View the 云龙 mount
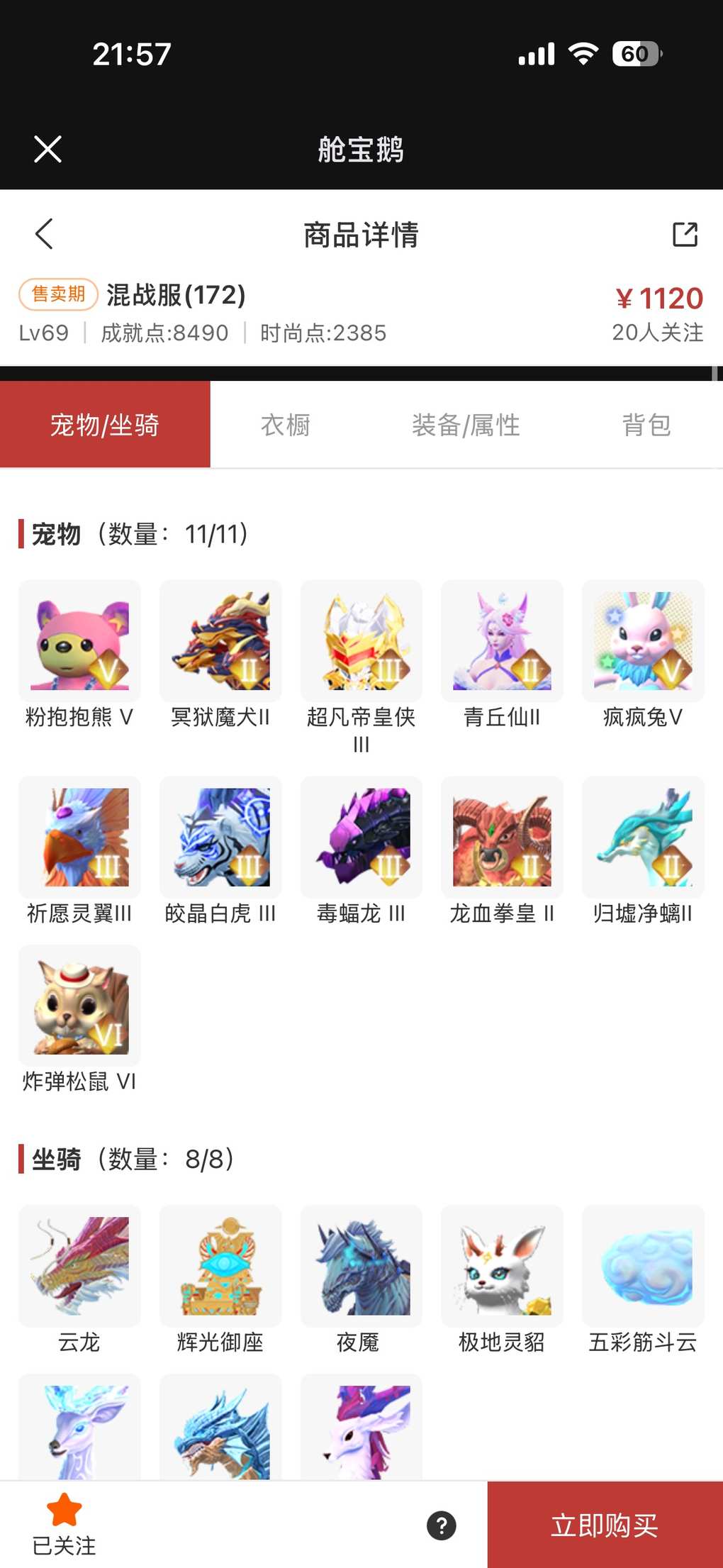 (79, 1266)
